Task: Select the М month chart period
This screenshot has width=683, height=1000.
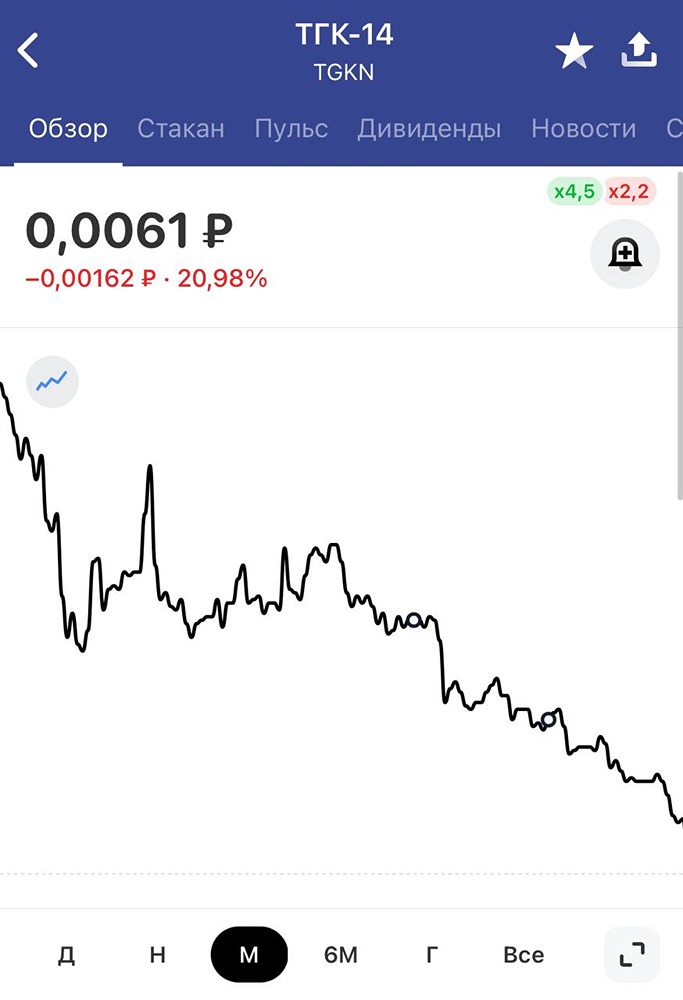Action: [249, 955]
